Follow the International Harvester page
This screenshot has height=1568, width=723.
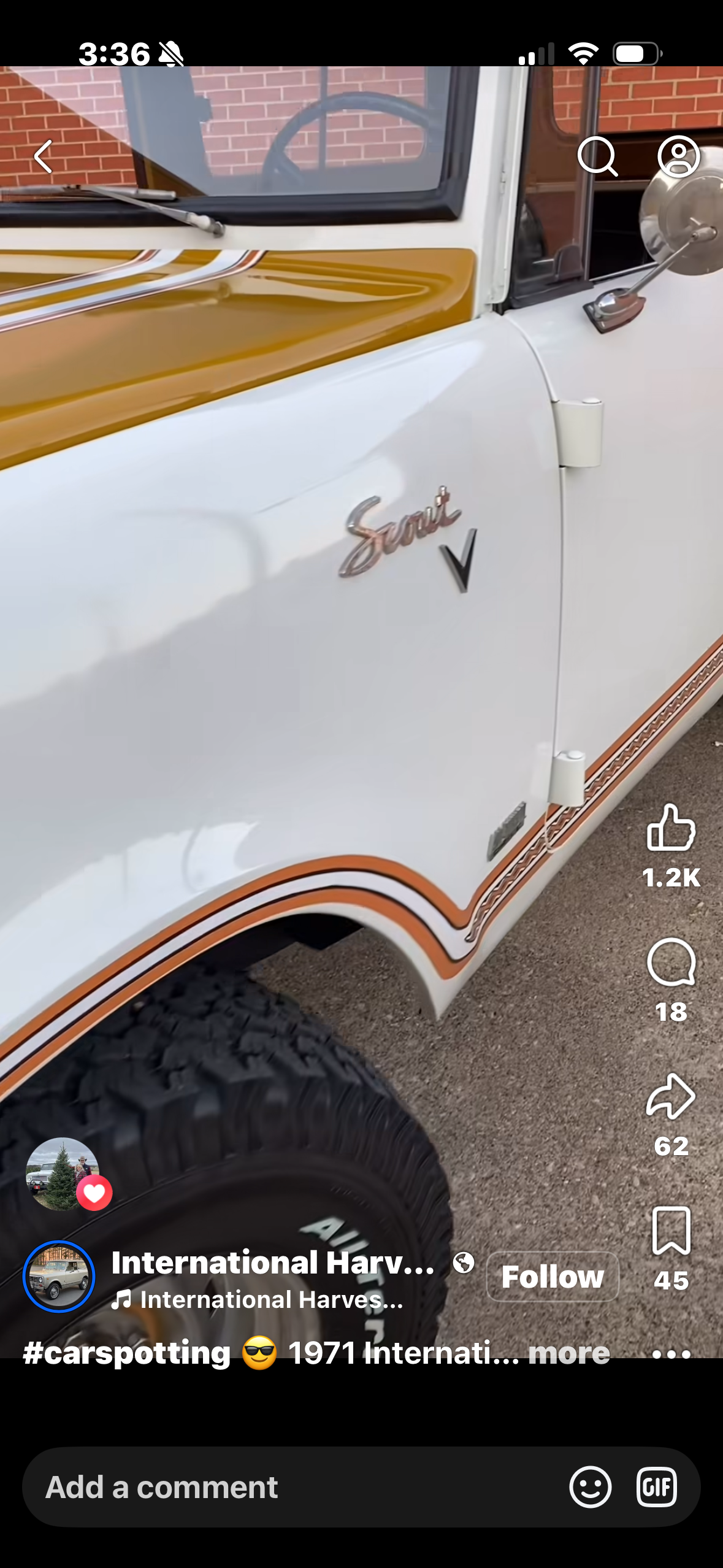pyautogui.click(x=552, y=1277)
